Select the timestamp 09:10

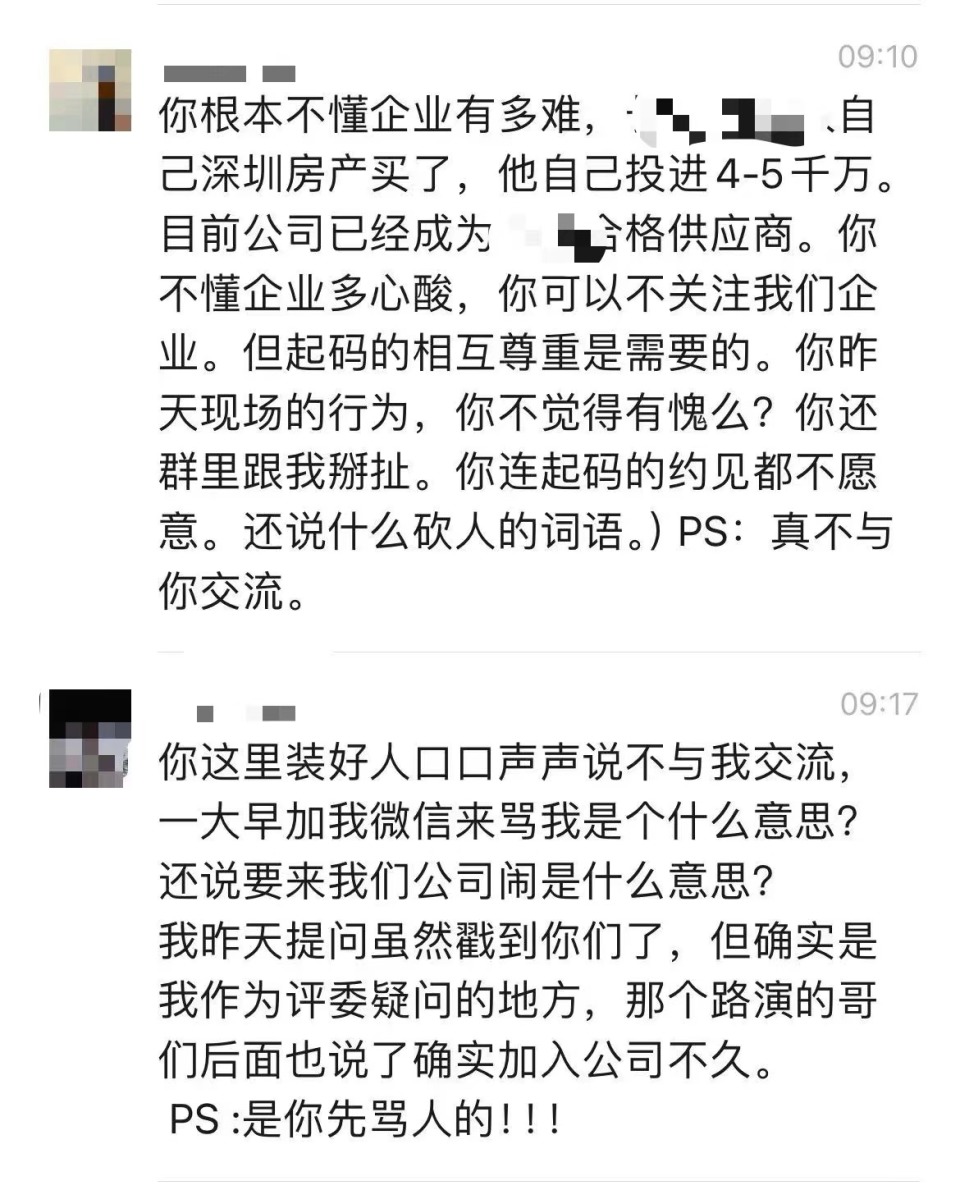[x=879, y=59]
